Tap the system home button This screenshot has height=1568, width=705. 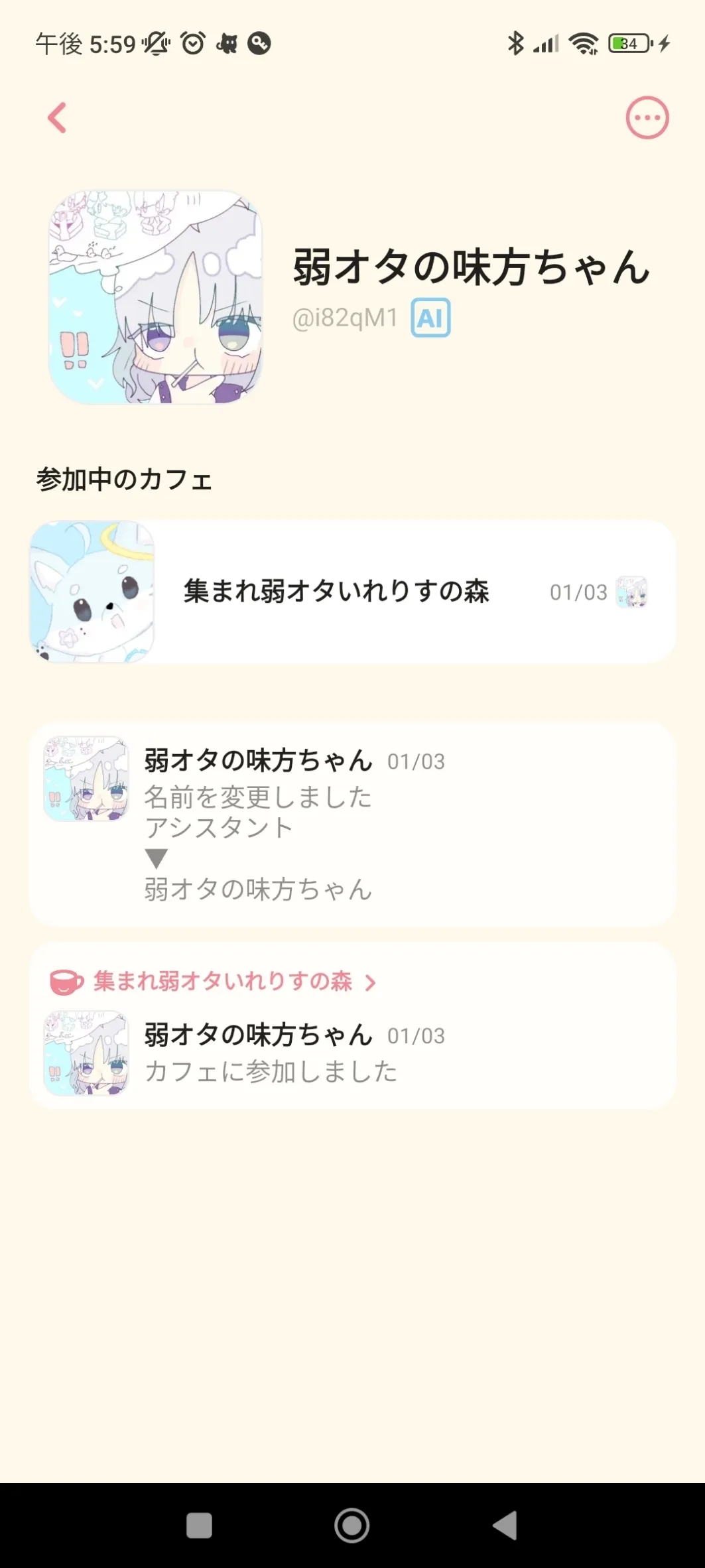(352, 1525)
